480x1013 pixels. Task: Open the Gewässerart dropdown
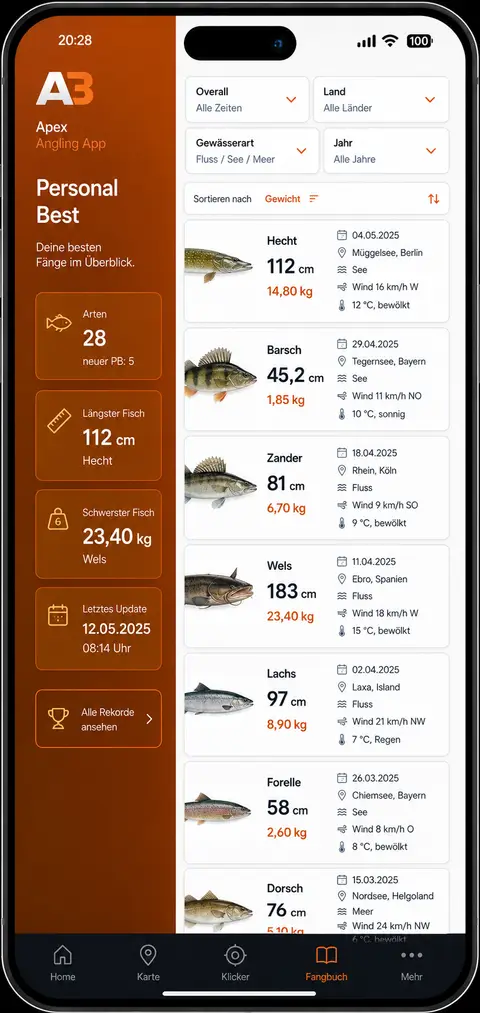252,151
